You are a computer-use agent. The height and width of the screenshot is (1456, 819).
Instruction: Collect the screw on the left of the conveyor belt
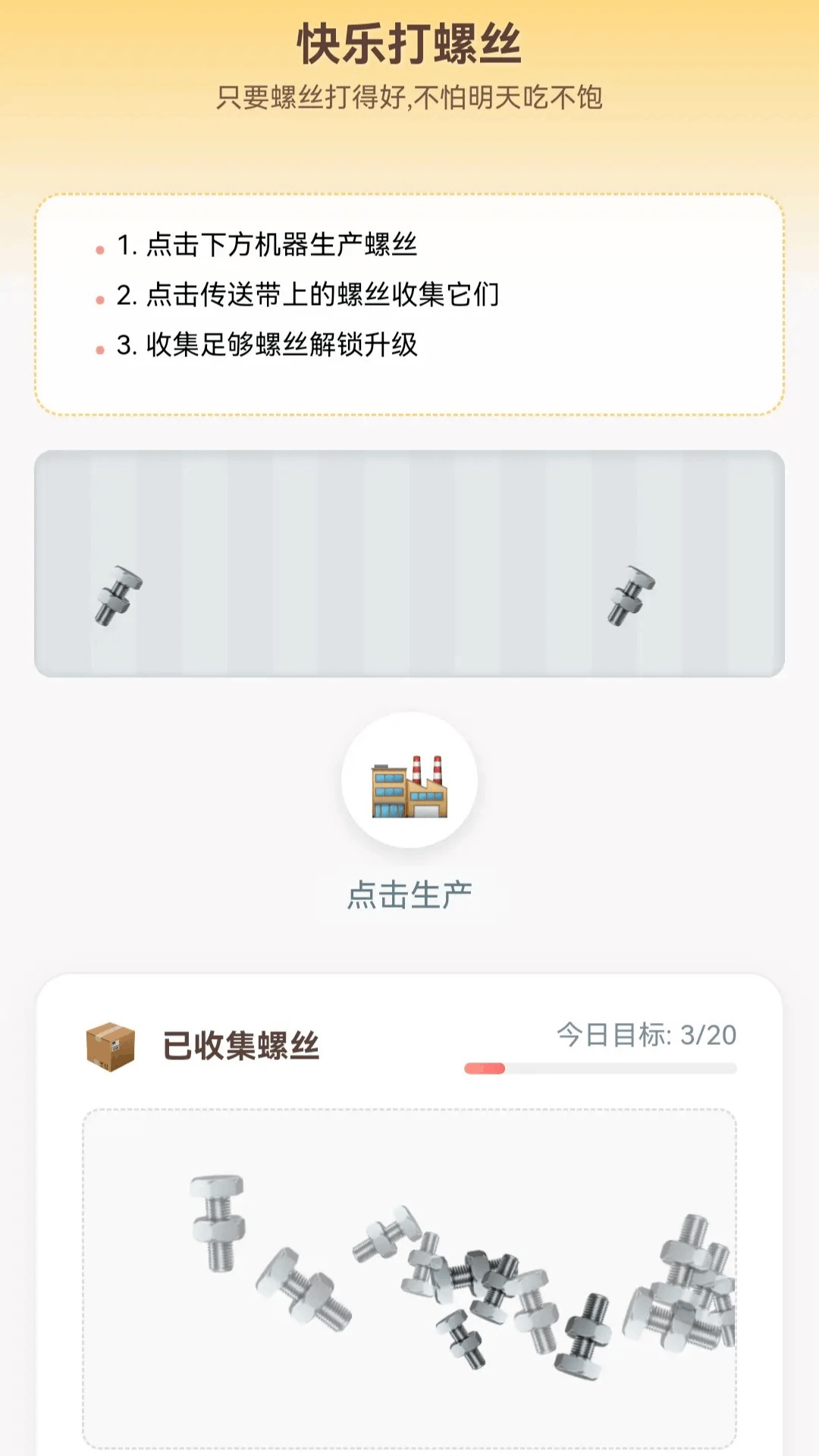click(x=115, y=594)
